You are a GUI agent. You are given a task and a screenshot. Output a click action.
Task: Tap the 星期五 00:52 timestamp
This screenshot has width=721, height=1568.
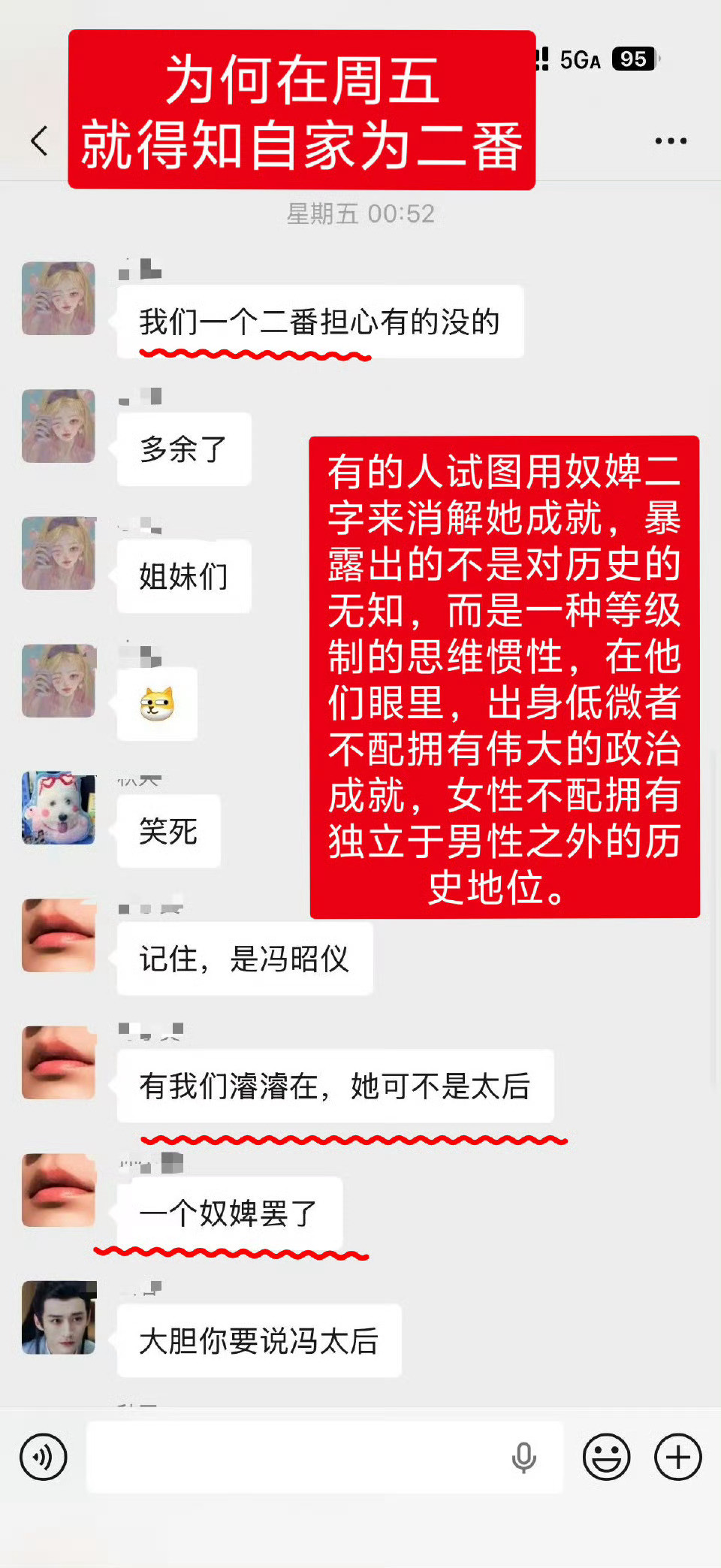point(360,213)
